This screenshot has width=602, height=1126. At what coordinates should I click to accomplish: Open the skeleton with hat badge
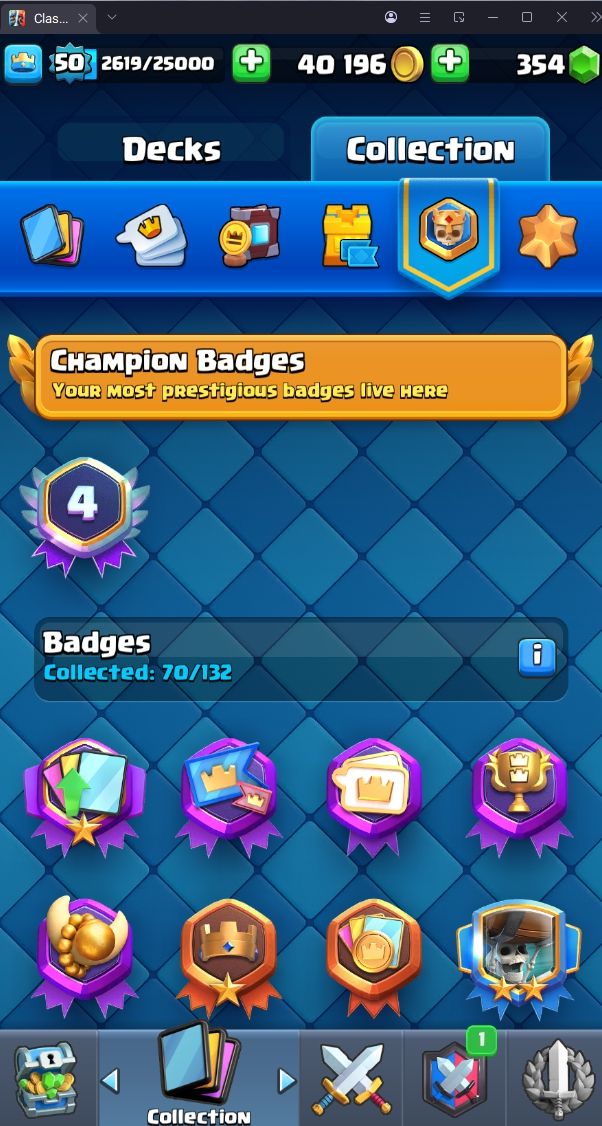coord(519,953)
